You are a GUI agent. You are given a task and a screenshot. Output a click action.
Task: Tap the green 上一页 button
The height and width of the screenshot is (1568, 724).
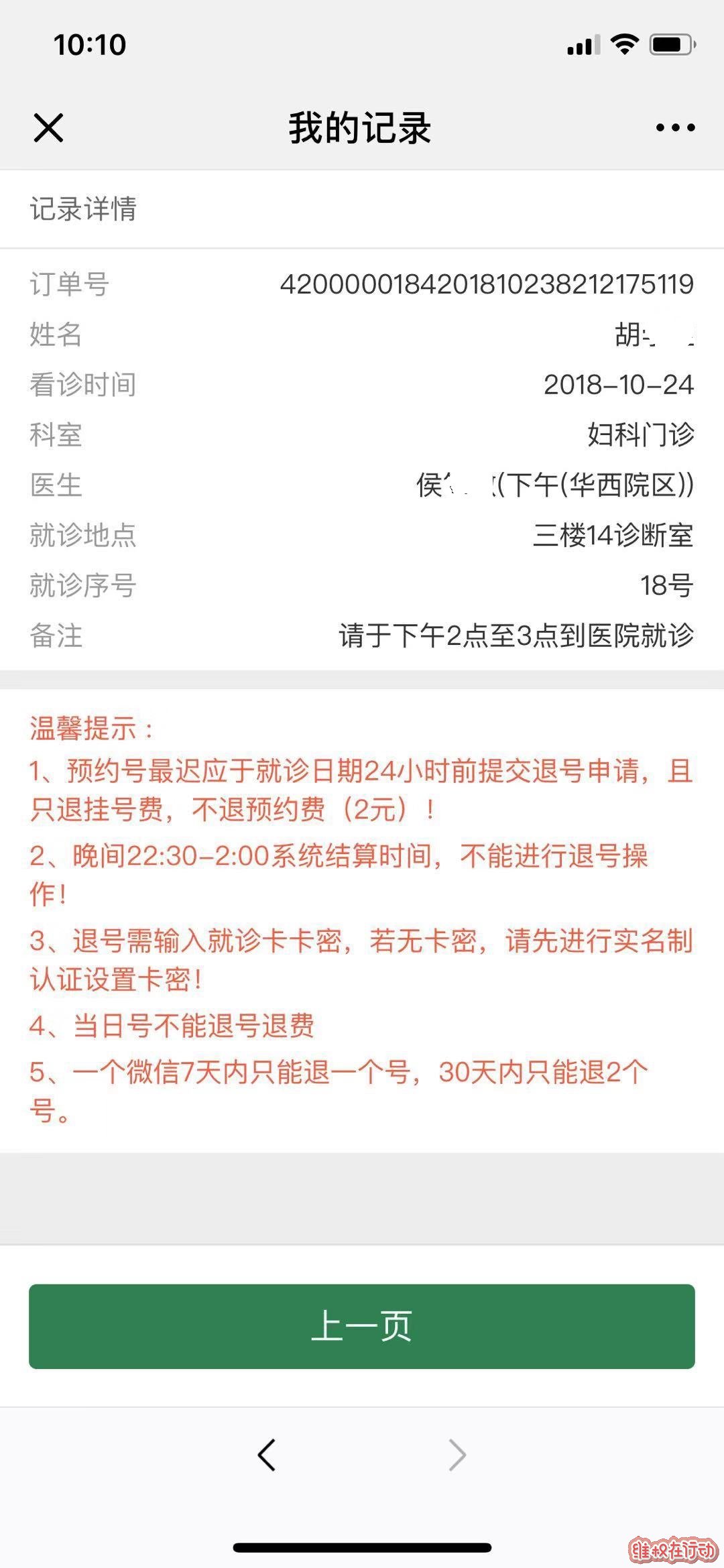pyautogui.click(x=361, y=1326)
